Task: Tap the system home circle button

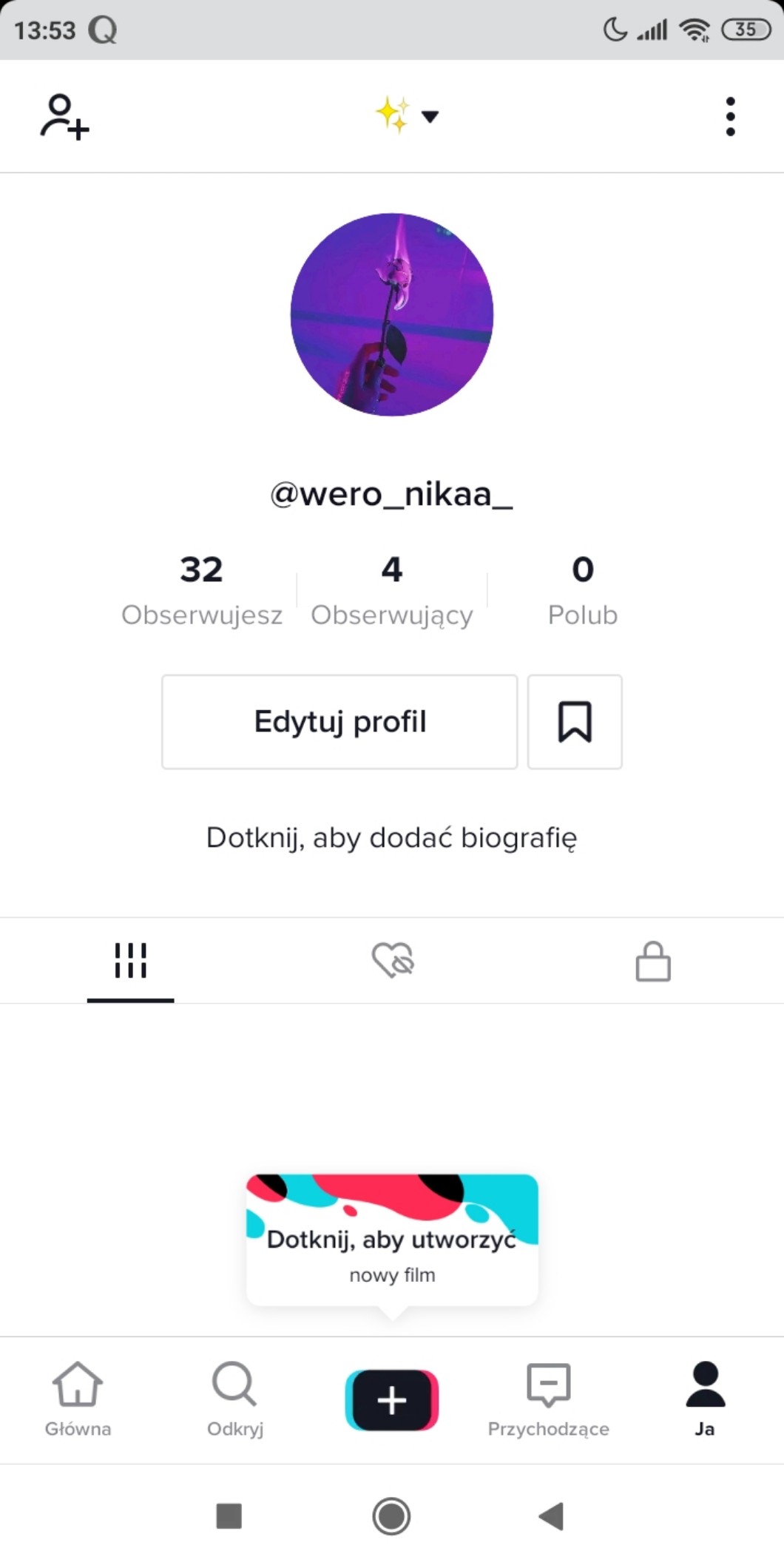Action: coord(391,1515)
